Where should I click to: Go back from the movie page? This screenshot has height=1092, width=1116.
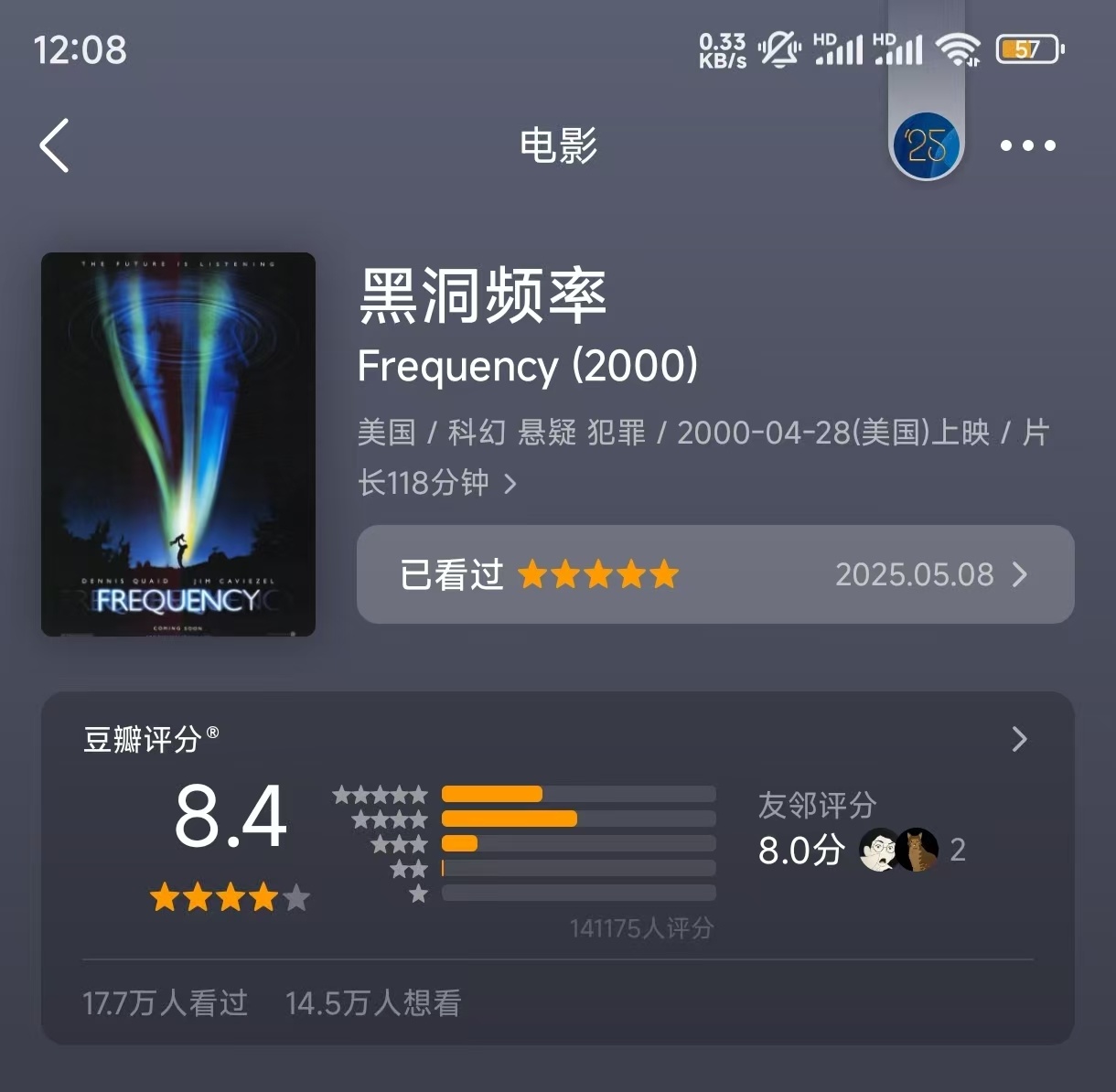55,145
